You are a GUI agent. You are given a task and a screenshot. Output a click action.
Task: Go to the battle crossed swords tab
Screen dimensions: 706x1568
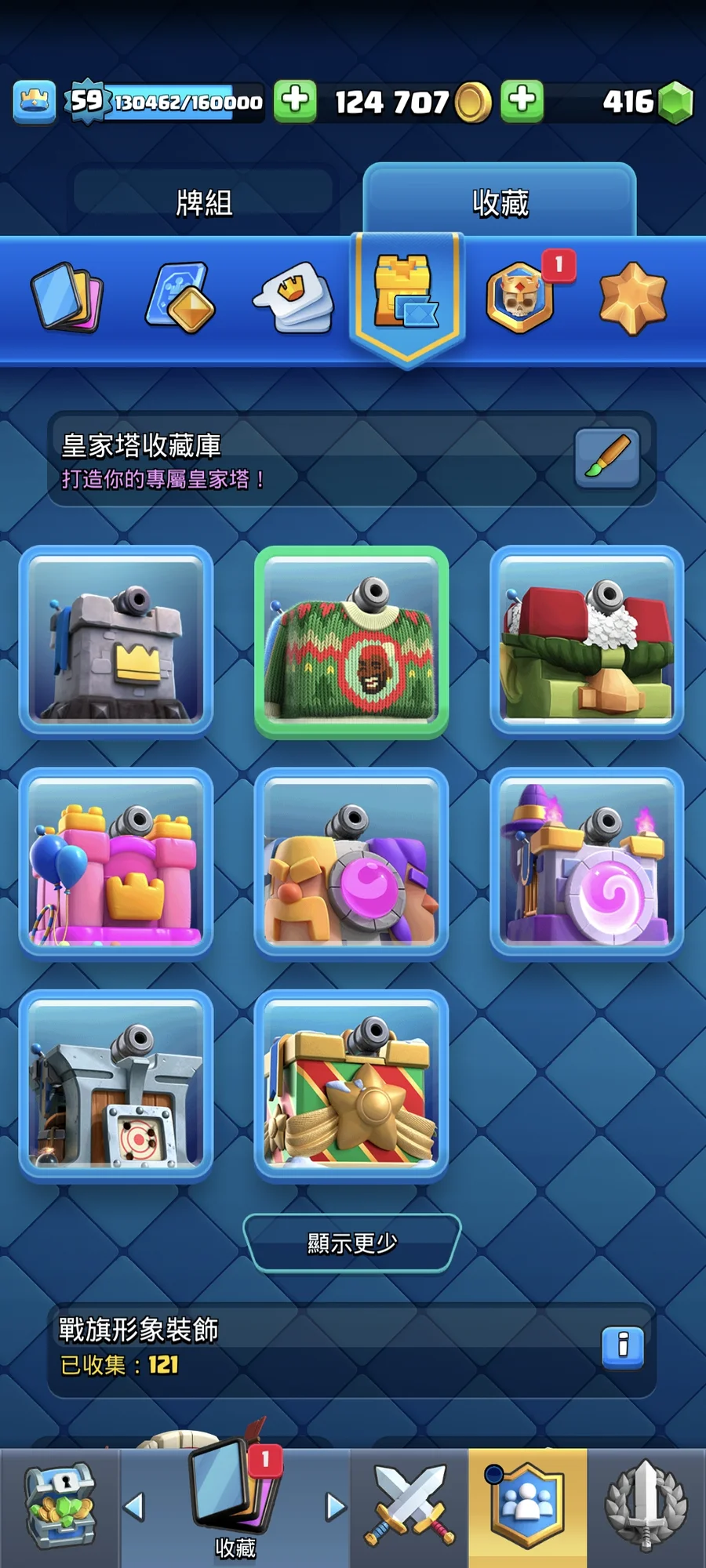(x=409, y=1507)
